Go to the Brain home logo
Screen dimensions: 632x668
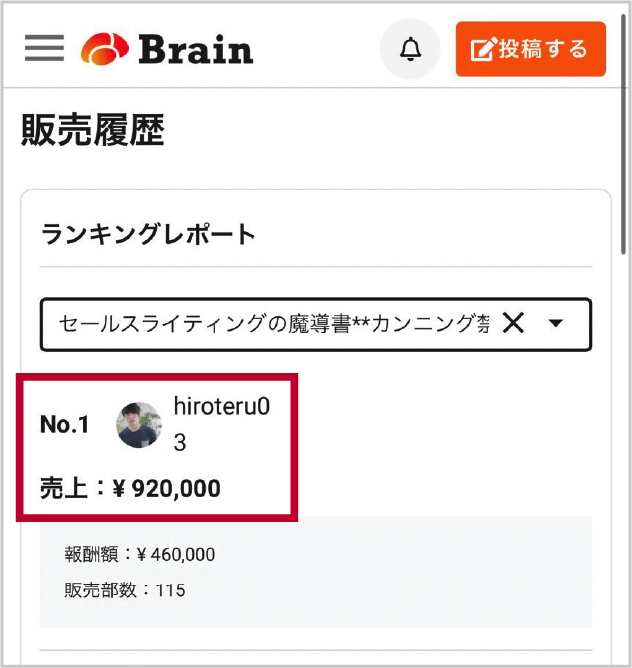click(x=167, y=48)
